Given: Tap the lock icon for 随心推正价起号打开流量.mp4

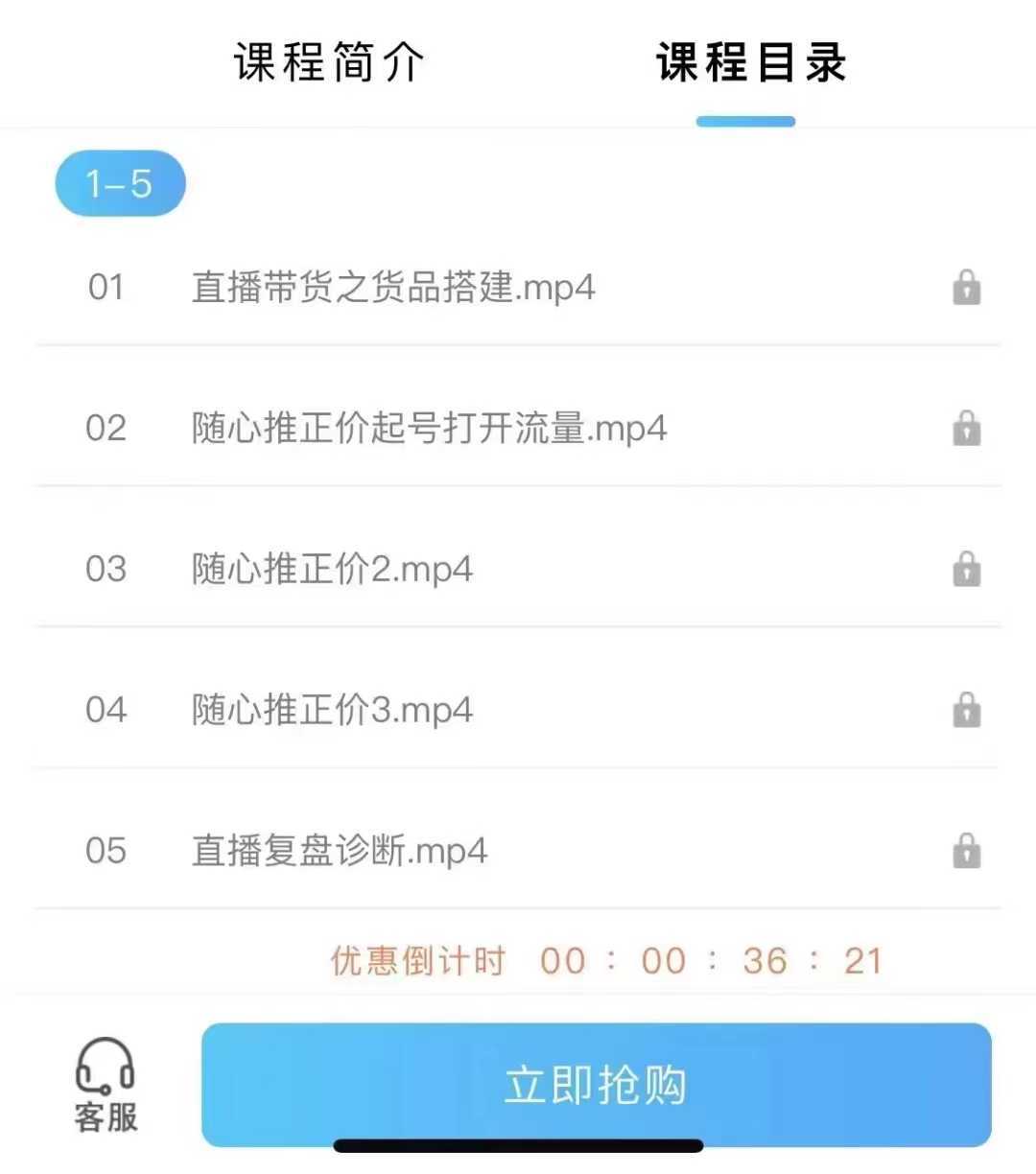Looking at the screenshot, I should (968, 428).
